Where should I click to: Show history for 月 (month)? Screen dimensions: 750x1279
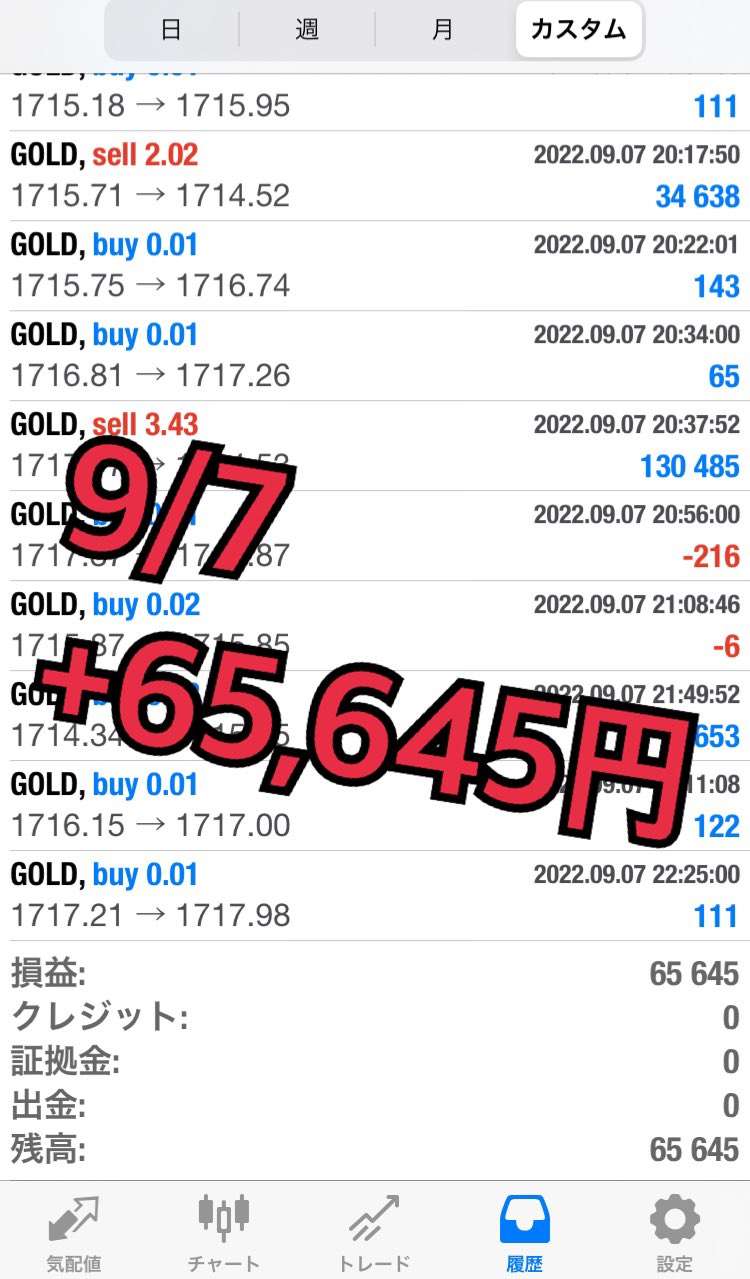pyautogui.click(x=443, y=30)
